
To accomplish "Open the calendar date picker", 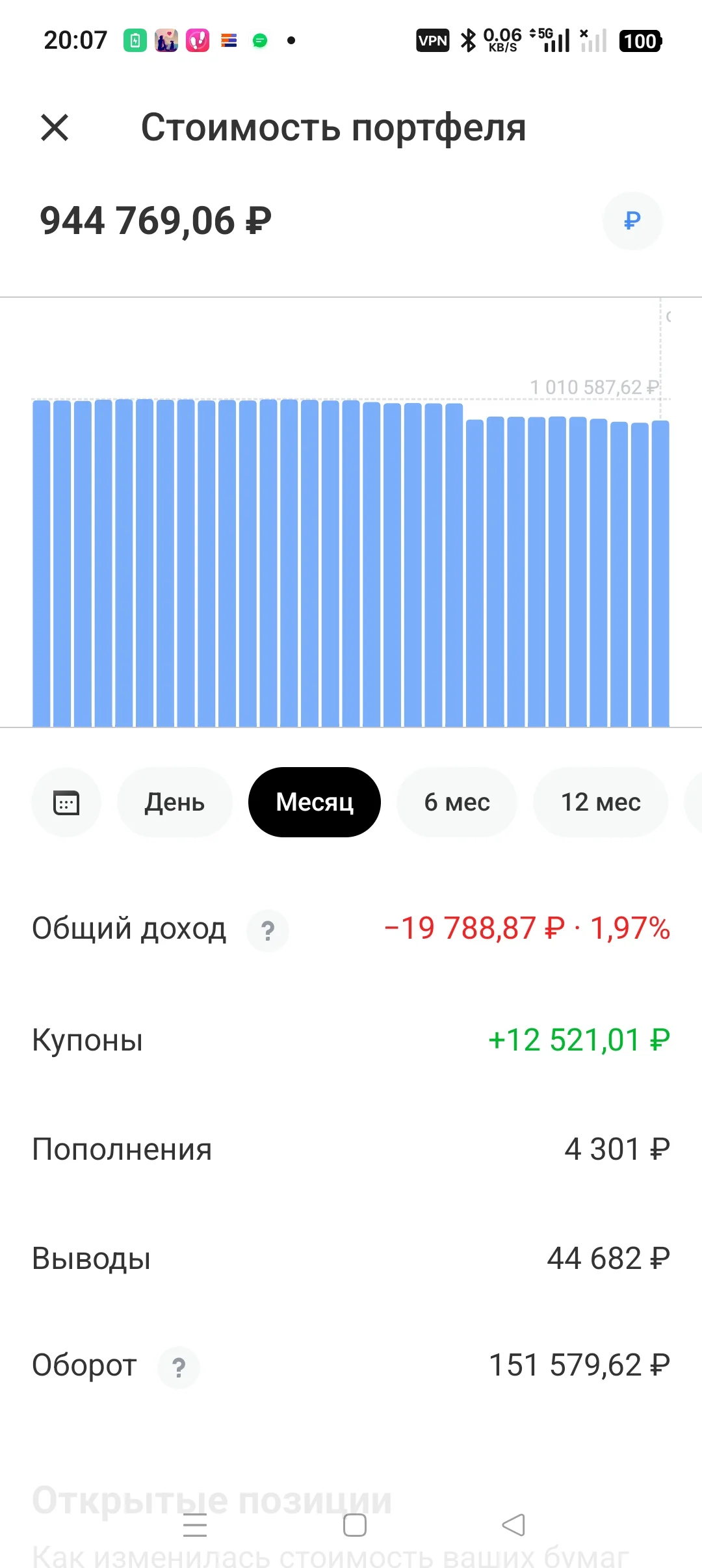I will pos(66,802).
